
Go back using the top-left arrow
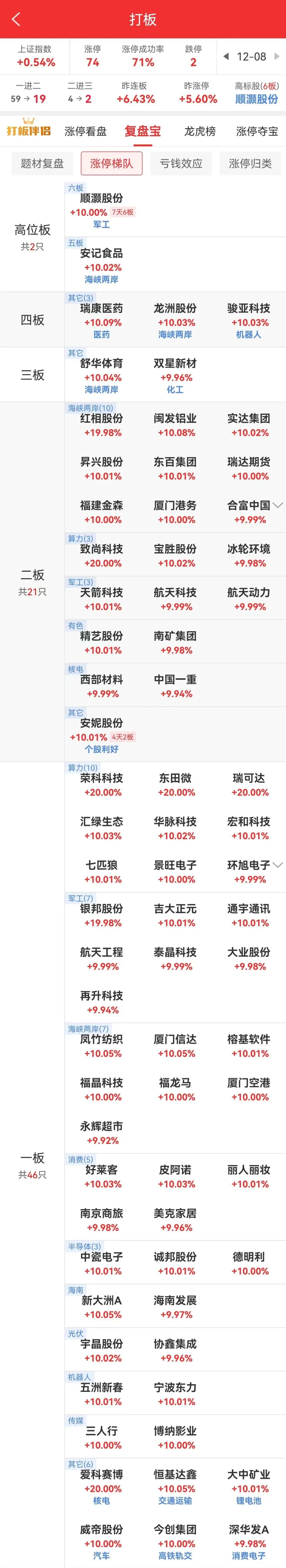tap(16, 20)
